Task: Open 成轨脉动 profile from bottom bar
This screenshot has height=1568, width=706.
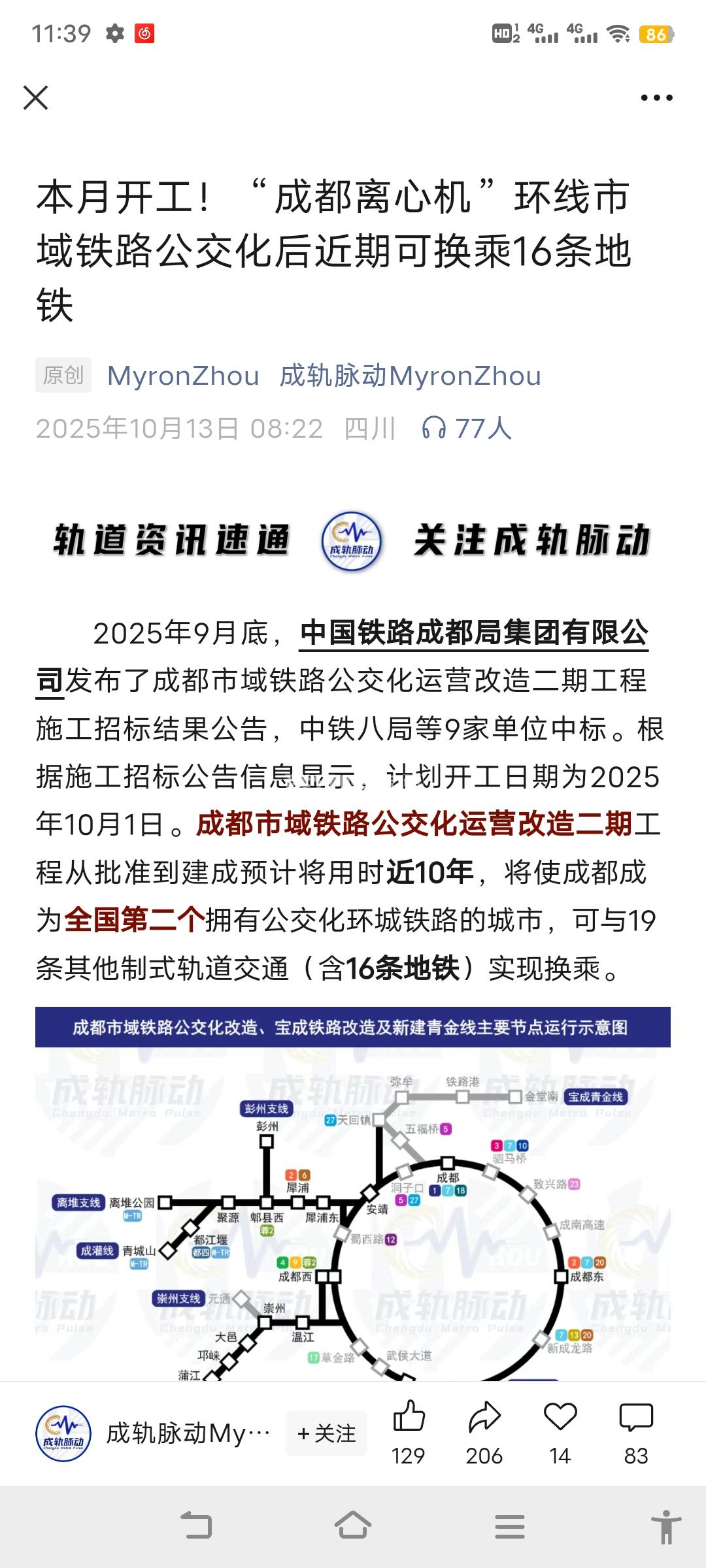Action: coord(63,1433)
